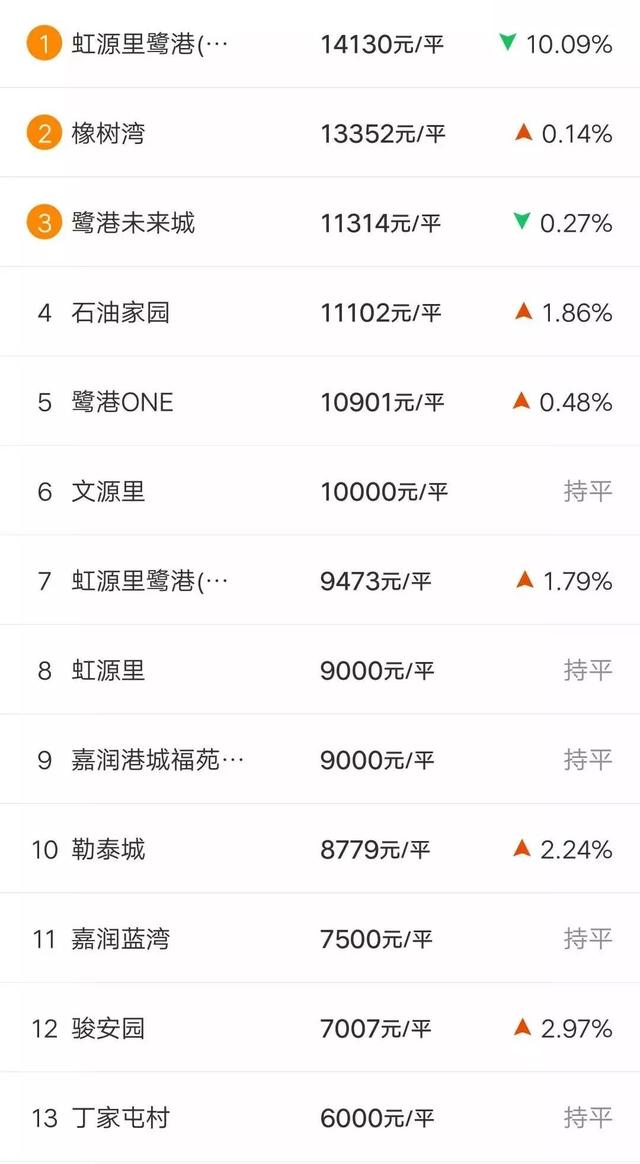The height and width of the screenshot is (1164, 640).
Task: Open the rank 1 community priced 14130元/平
Action: click(150, 44)
